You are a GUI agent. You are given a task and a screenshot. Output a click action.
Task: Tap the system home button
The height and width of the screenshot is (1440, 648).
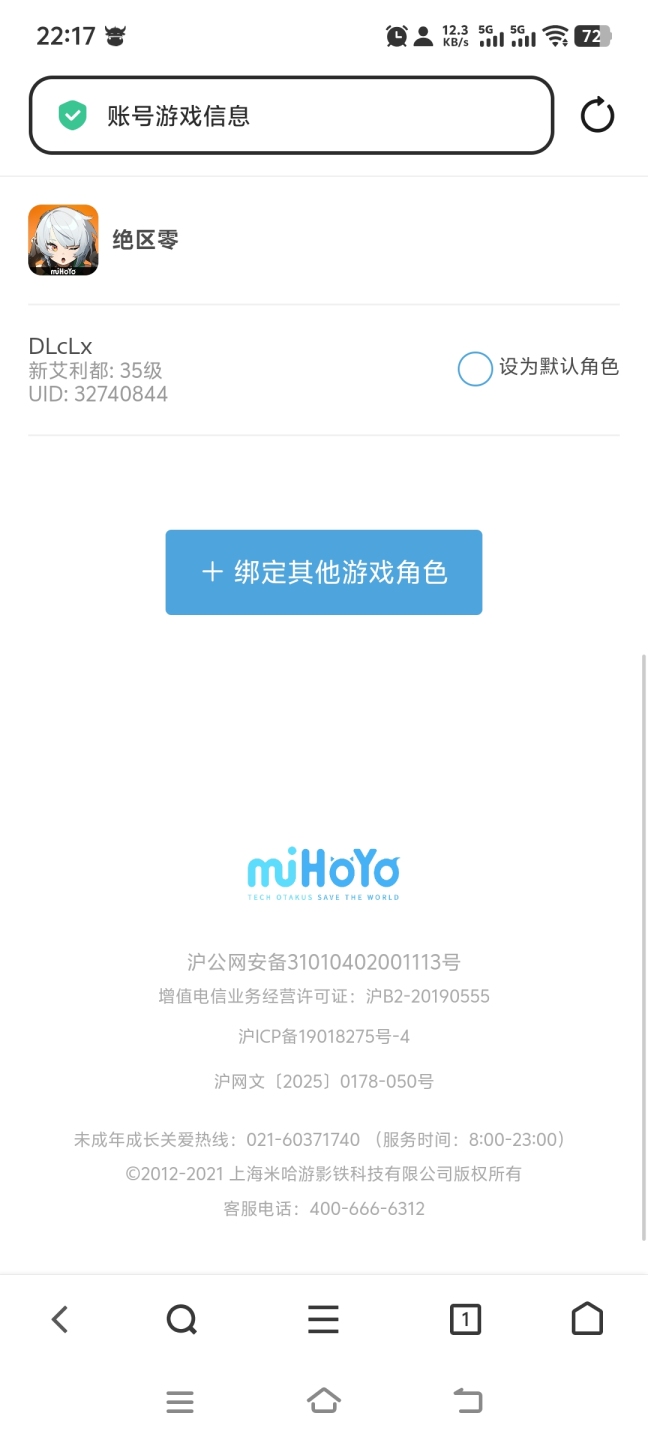324,1402
